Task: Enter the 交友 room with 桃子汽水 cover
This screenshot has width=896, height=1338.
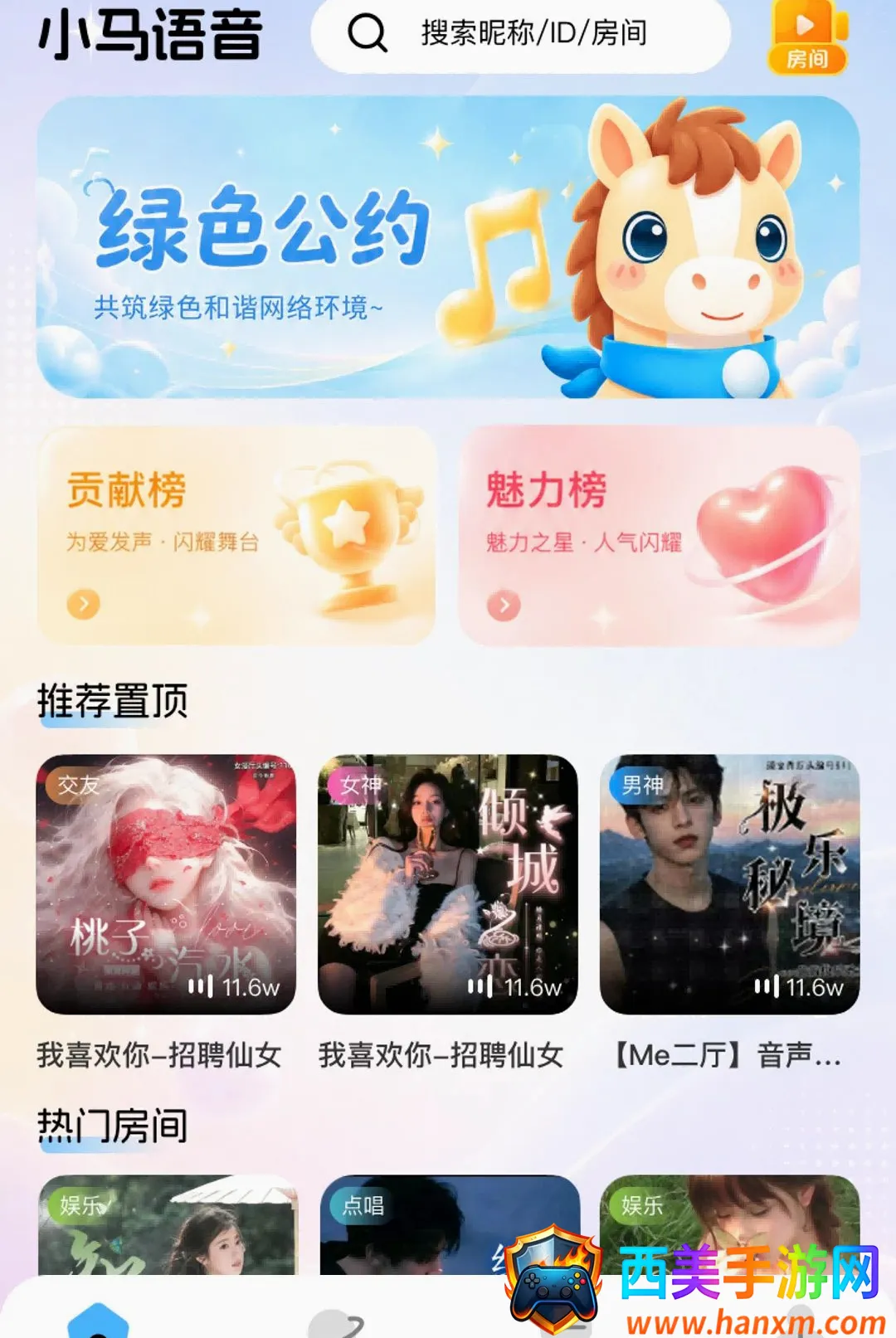Action: pos(166,884)
